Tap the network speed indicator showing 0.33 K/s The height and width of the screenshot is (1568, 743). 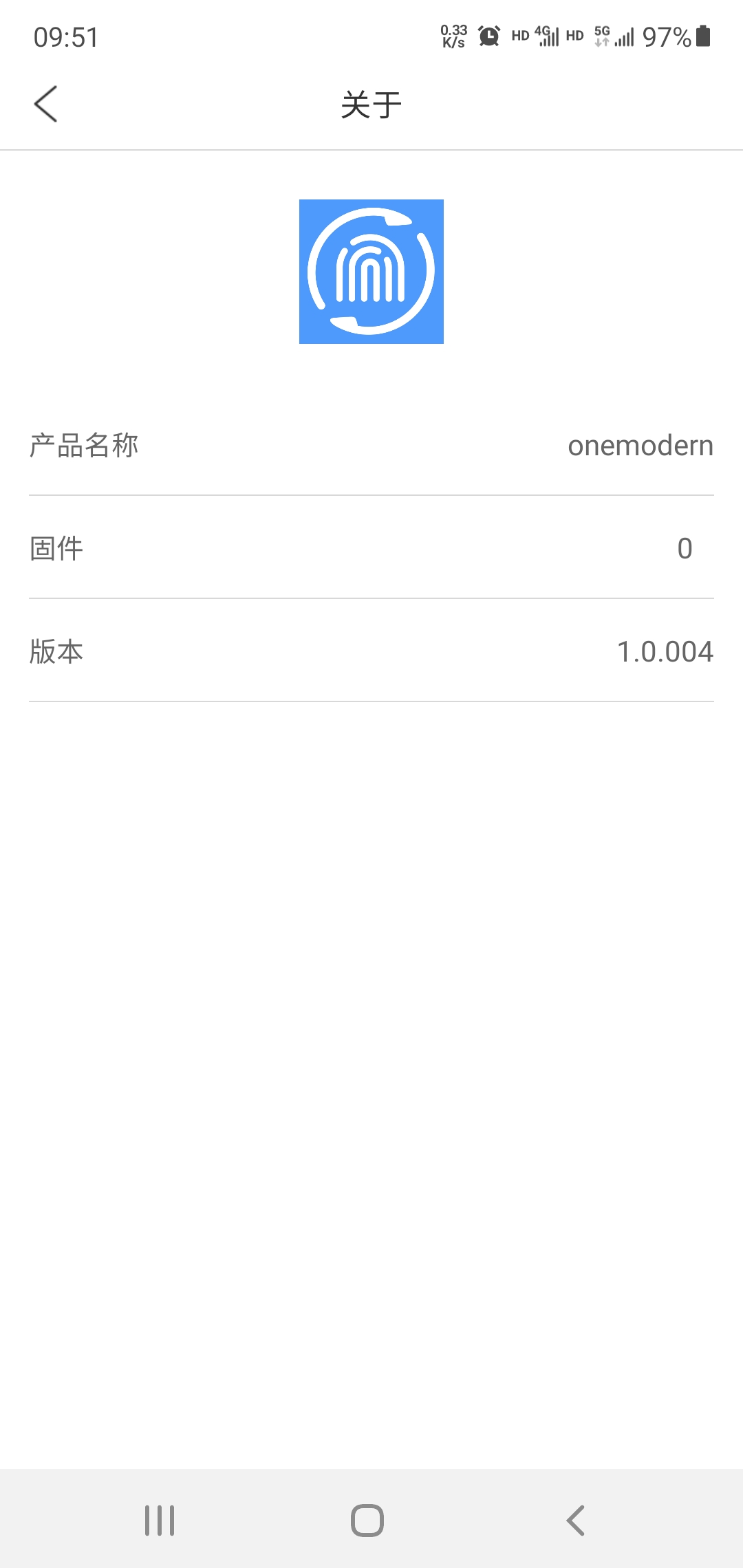452,36
